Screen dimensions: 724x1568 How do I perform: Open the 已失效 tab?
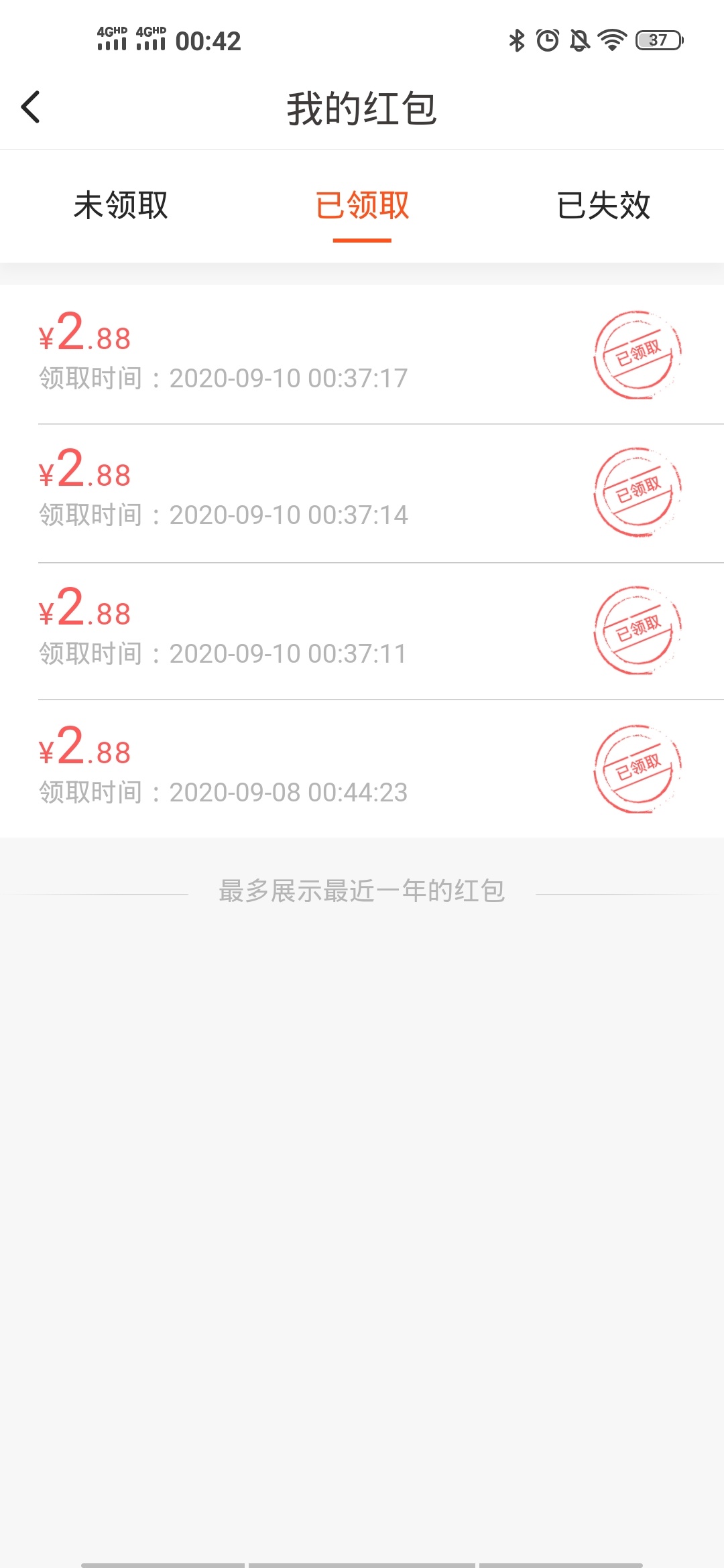tap(603, 205)
